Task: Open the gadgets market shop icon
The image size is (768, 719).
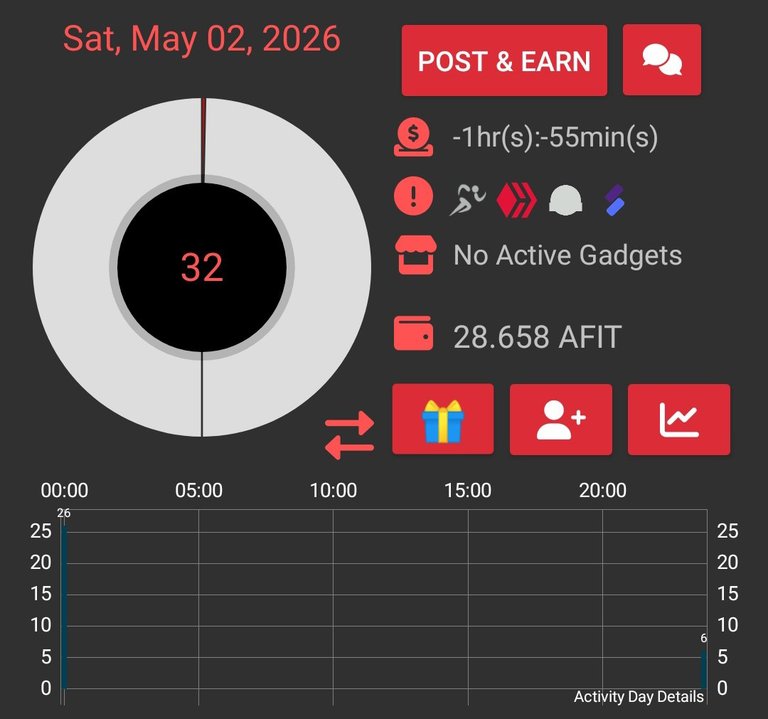Action: point(416,255)
